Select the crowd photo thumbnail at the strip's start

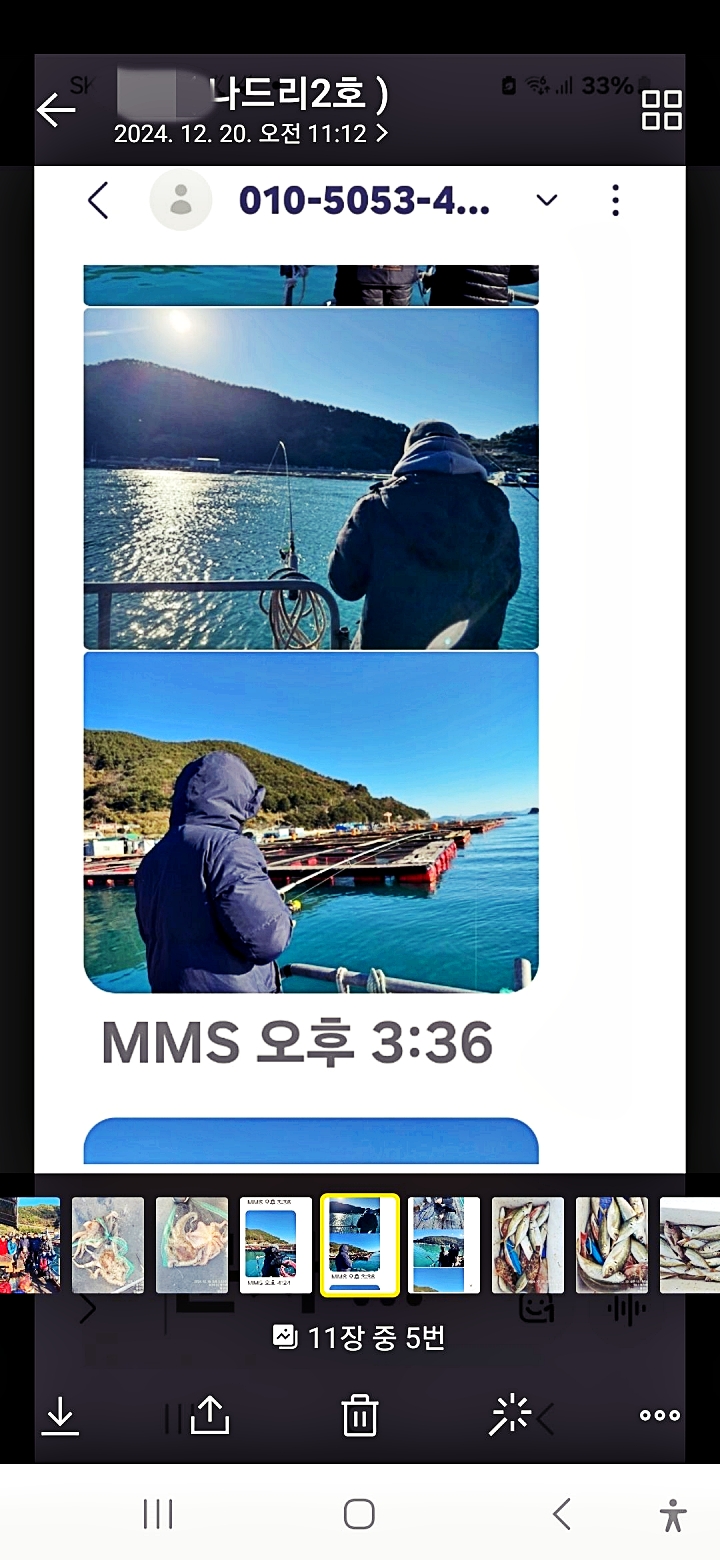28,1245
